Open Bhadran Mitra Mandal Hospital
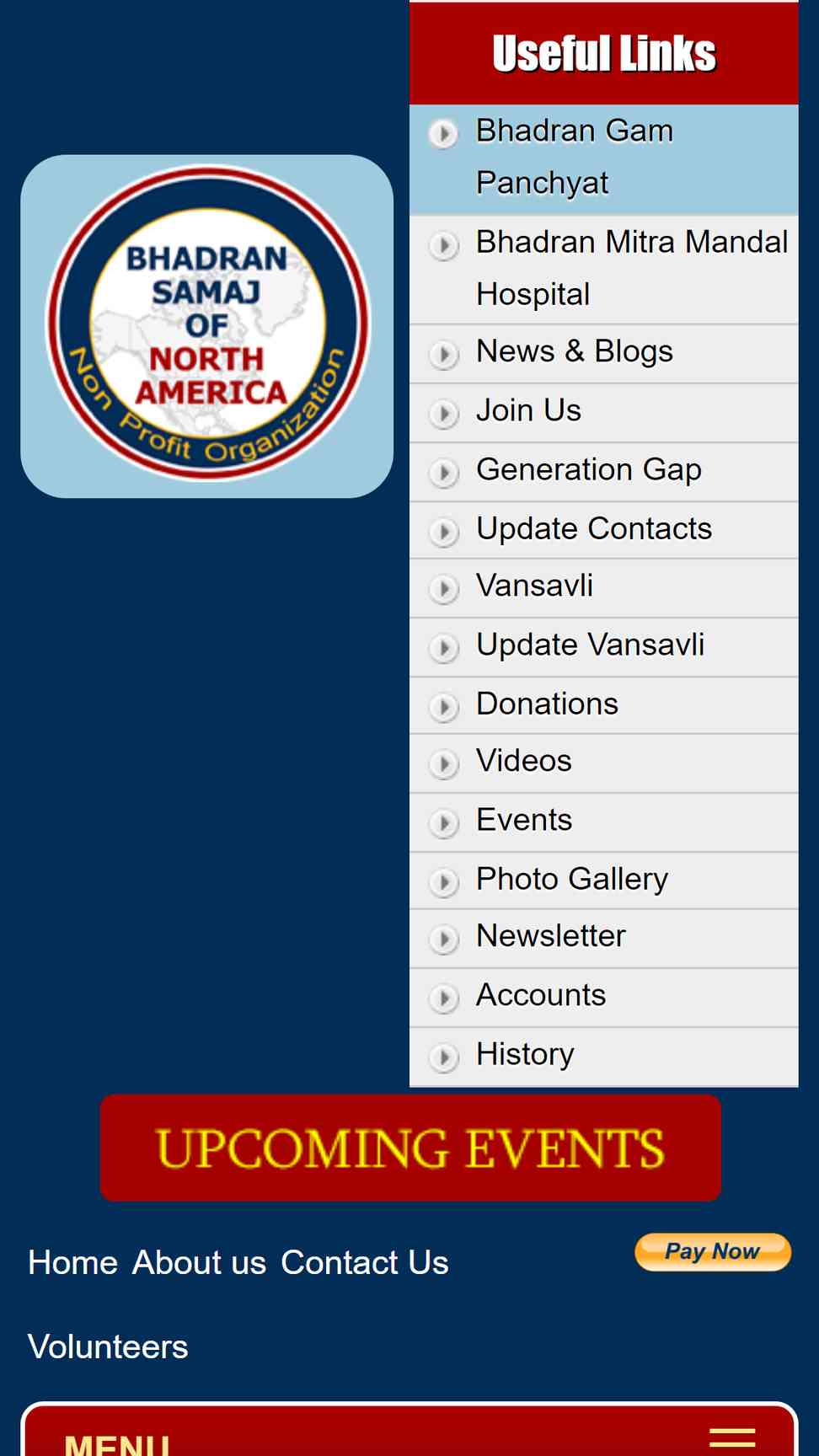The image size is (819, 1456). tap(603, 270)
